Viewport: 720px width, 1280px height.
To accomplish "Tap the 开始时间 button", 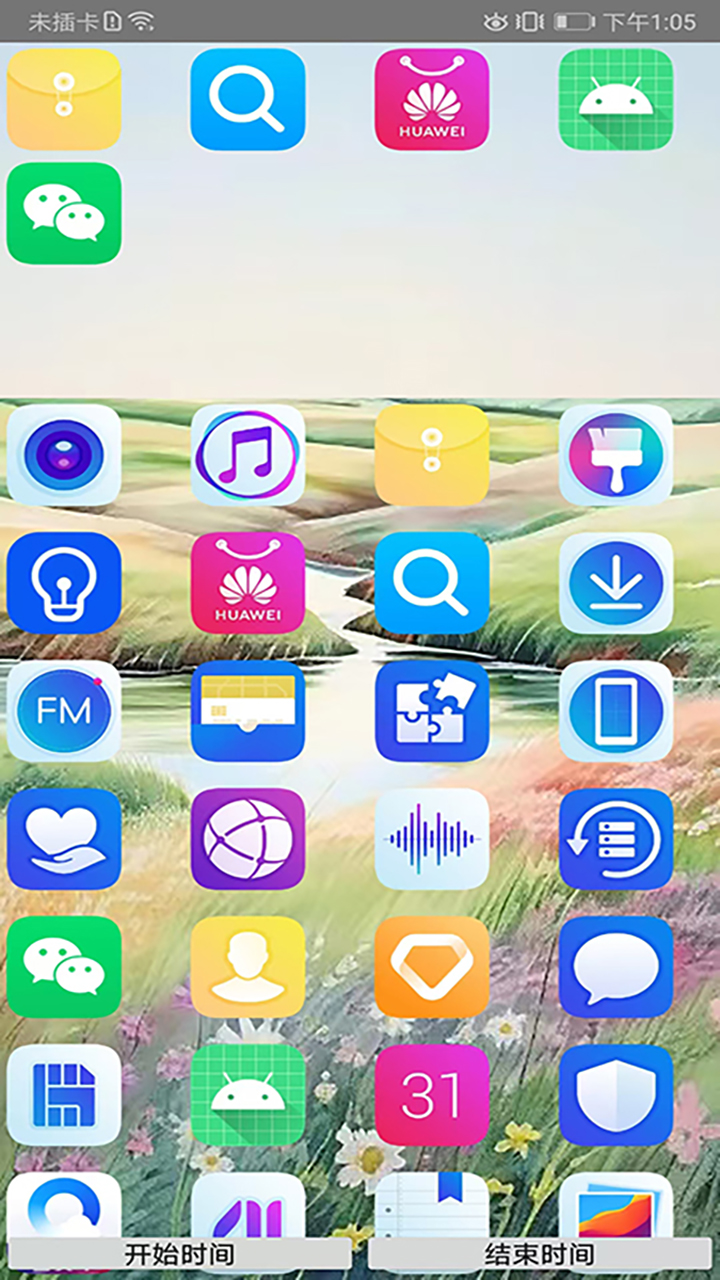I will click(180, 1254).
